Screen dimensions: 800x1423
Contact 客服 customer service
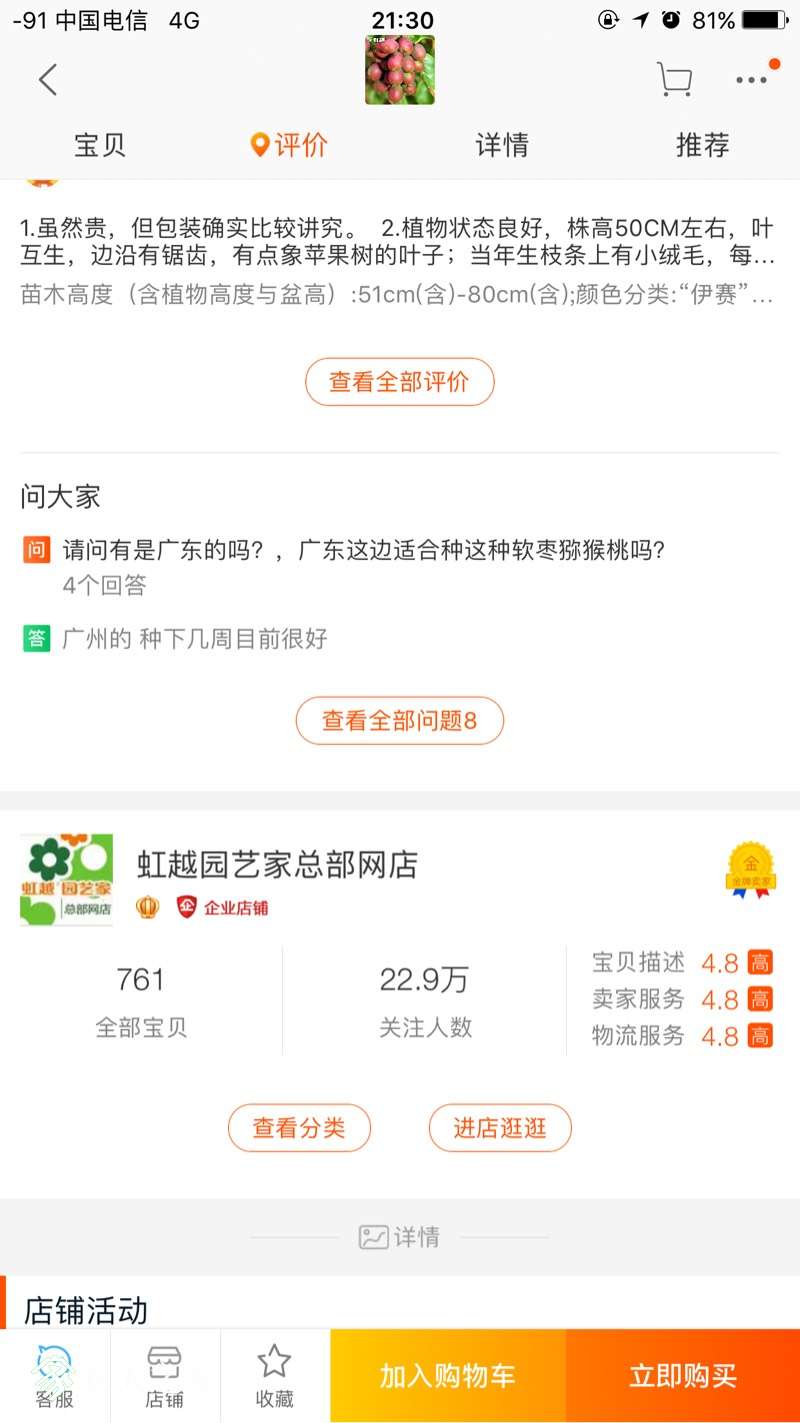click(54, 1376)
